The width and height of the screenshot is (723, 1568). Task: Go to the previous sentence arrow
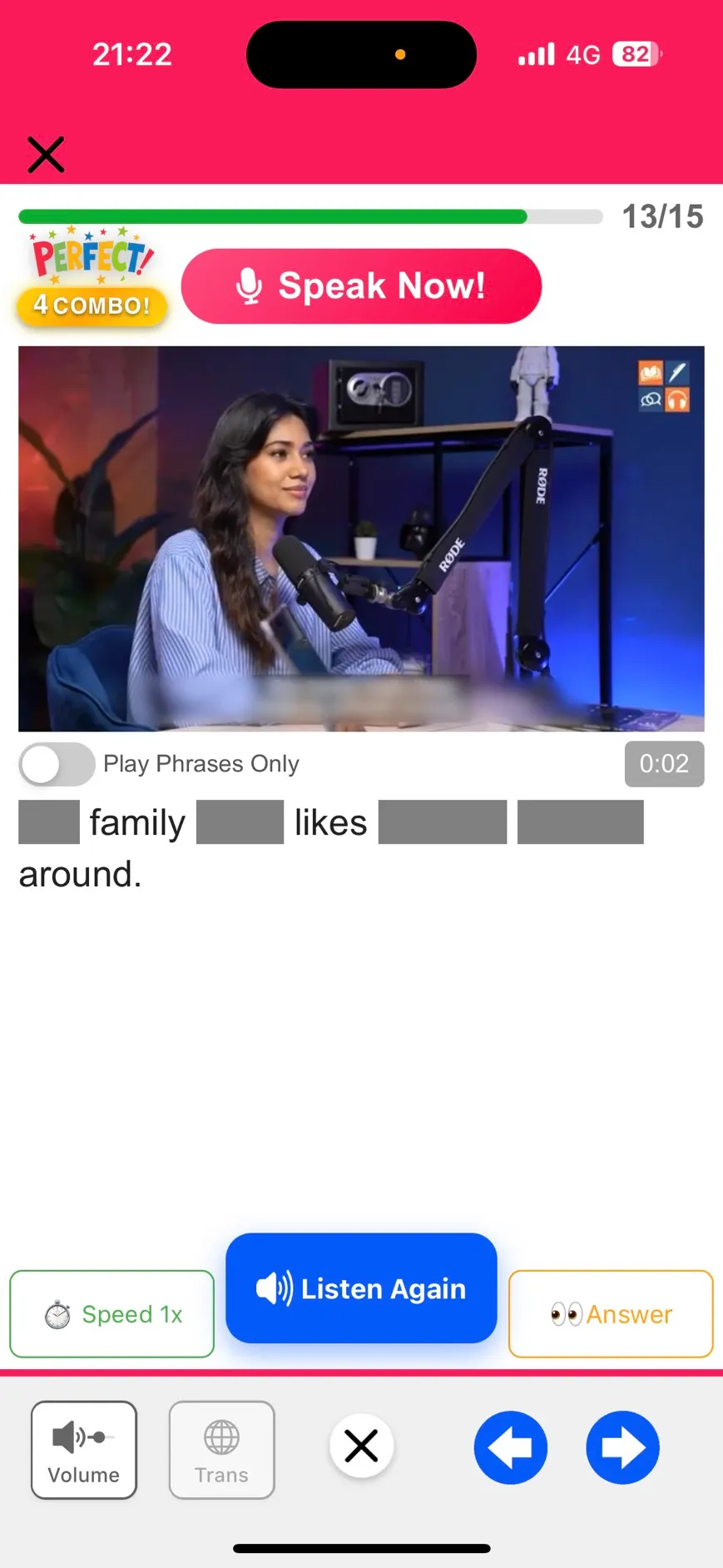[x=511, y=1447]
